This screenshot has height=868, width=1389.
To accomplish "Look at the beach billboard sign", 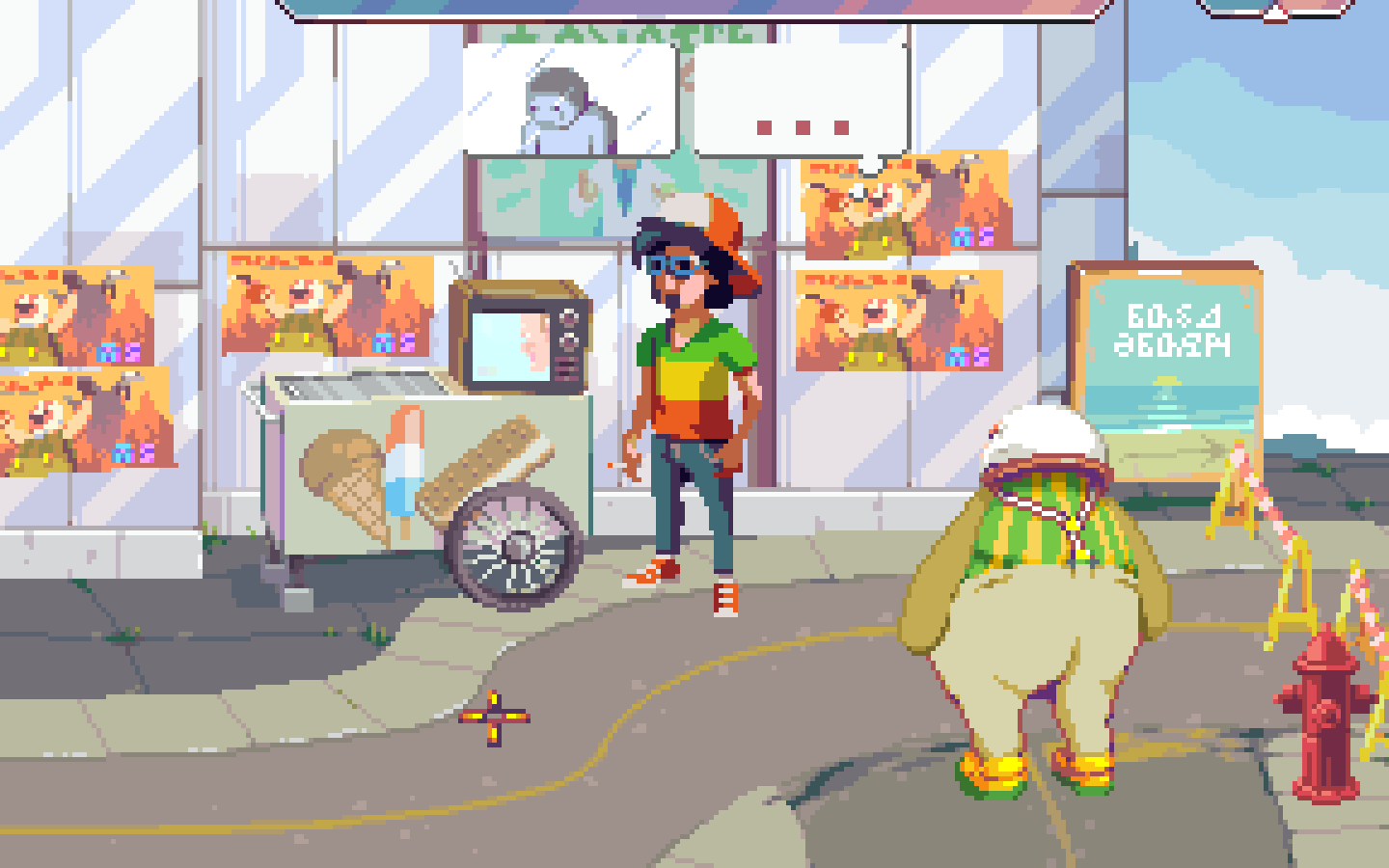I will pos(1166,371).
